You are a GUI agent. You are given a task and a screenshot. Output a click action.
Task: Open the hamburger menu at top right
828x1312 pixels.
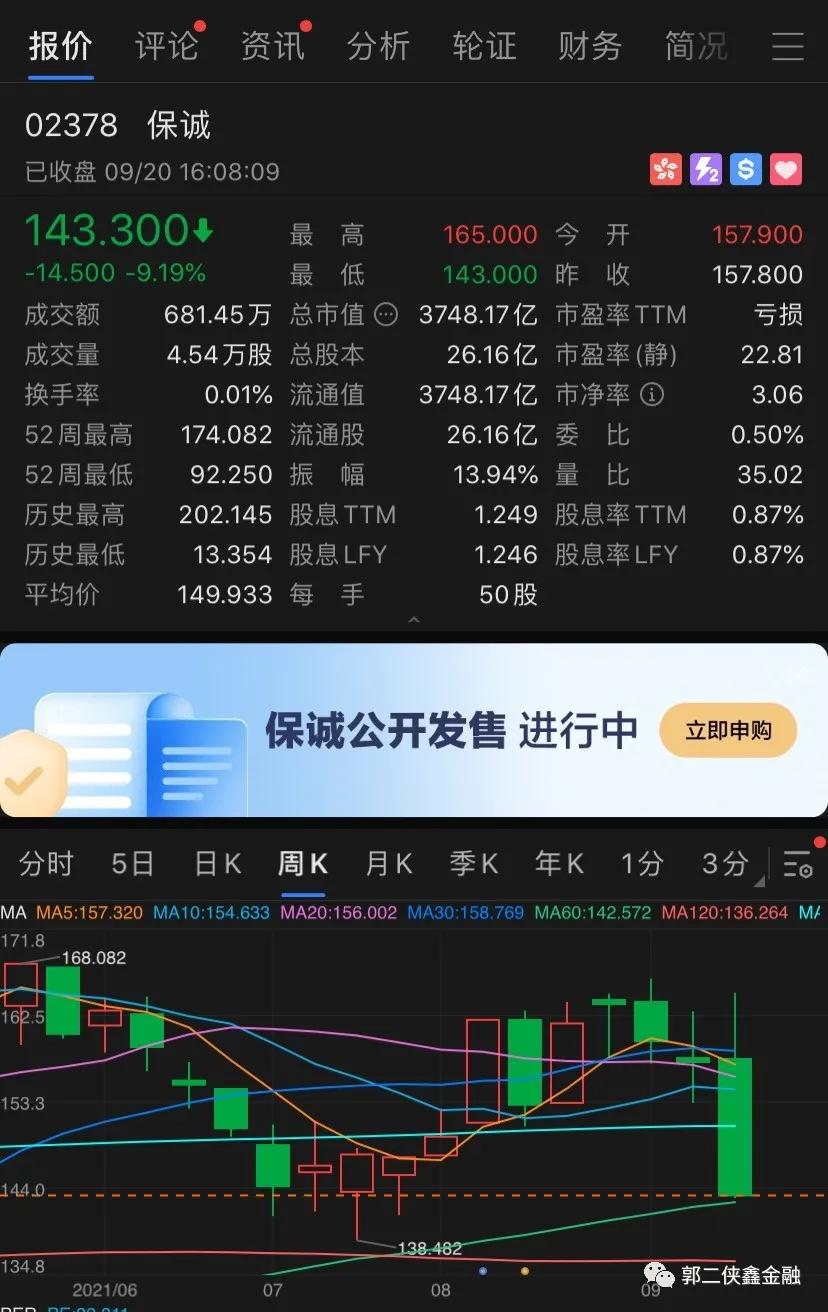coord(787,46)
